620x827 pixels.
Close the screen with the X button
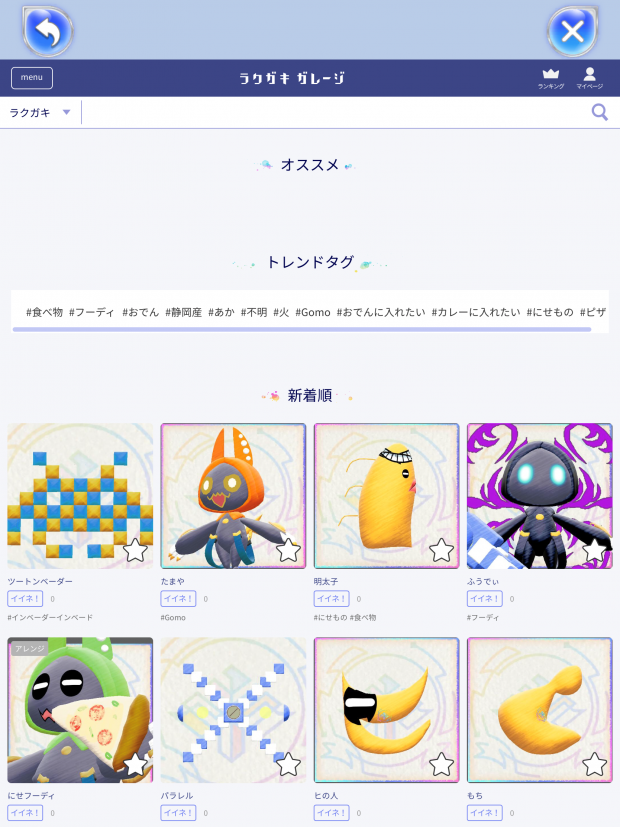point(572,31)
